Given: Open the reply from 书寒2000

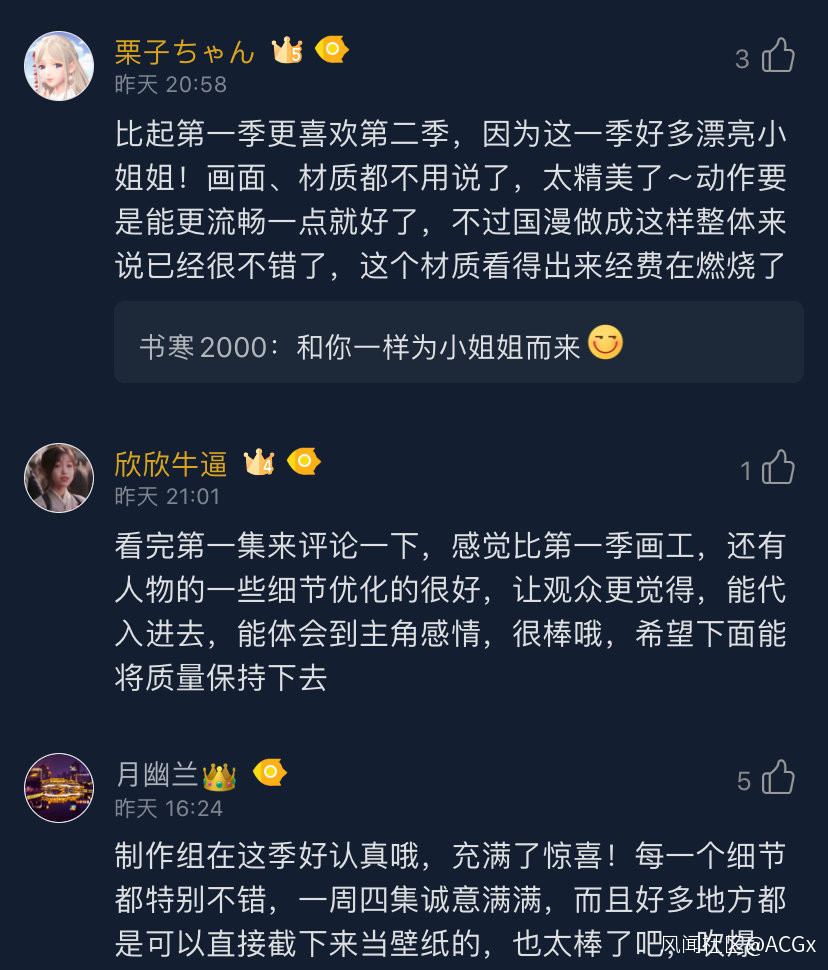Looking at the screenshot, I should click(458, 344).
